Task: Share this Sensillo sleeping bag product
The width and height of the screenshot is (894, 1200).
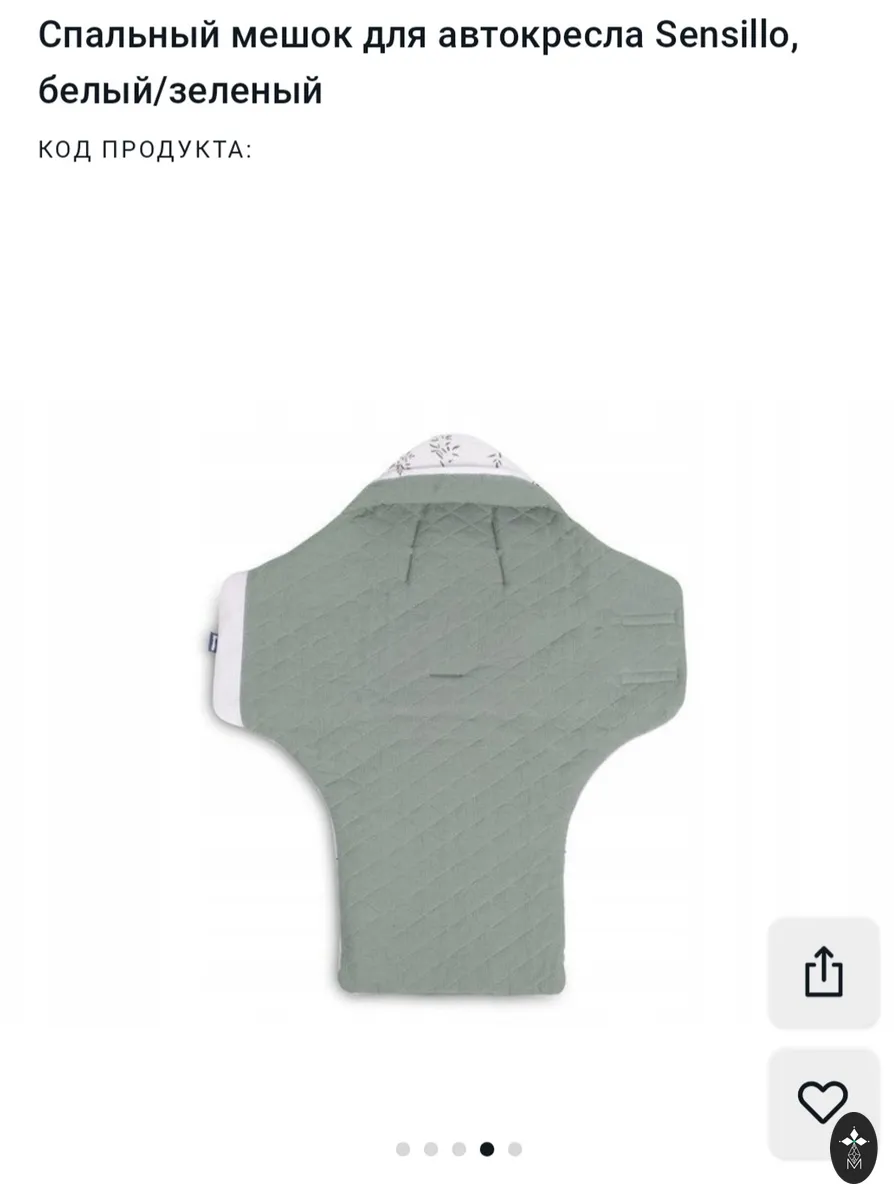Action: tap(823, 973)
